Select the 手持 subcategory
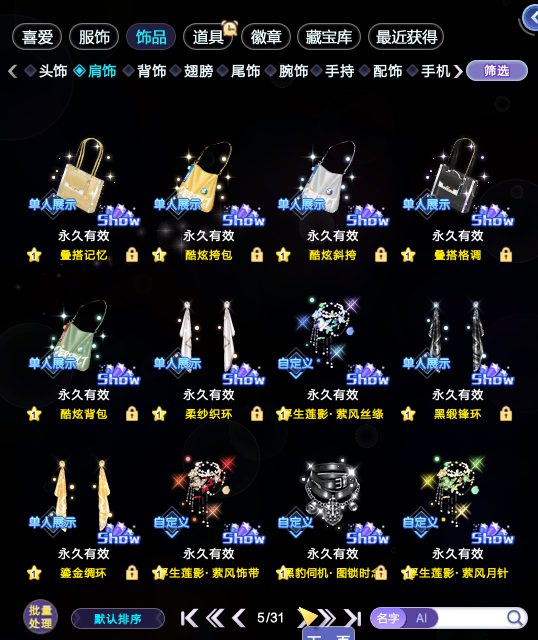The image size is (538, 640). click(333, 71)
